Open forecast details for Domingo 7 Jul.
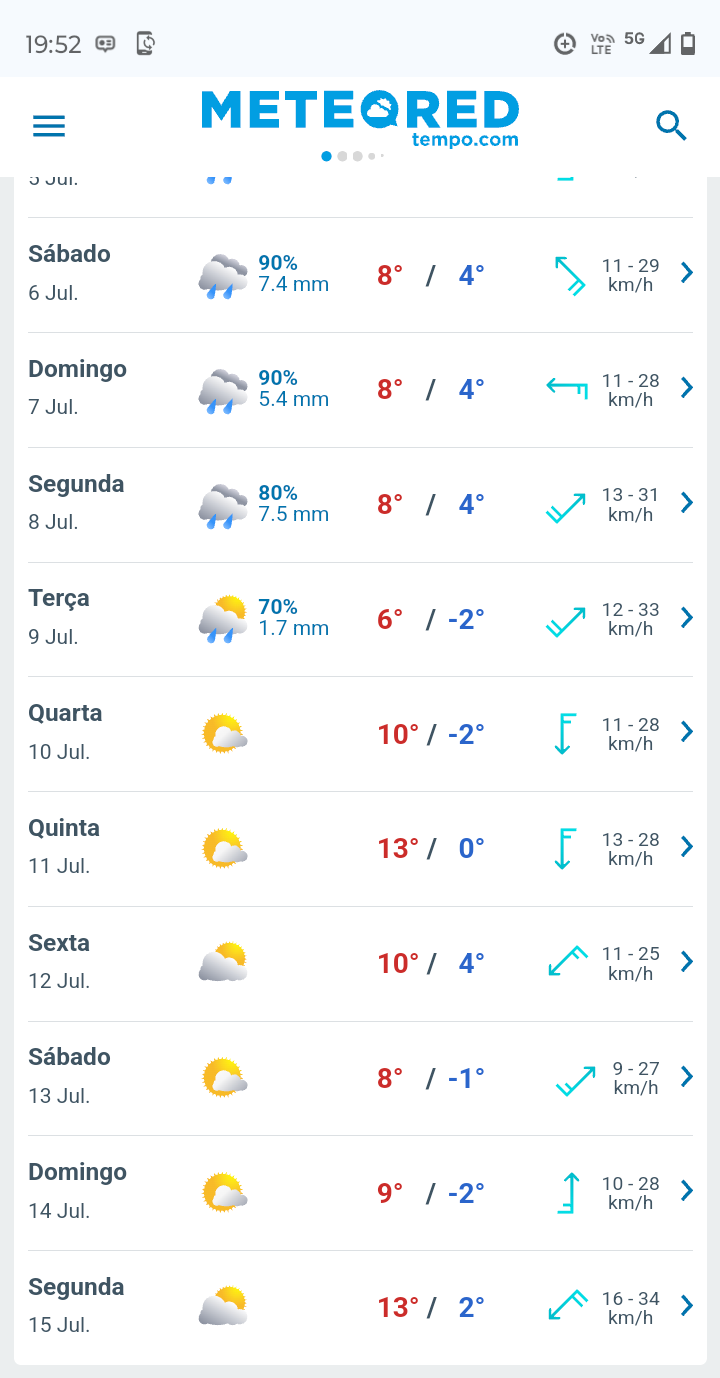This screenshot has width=720, height=1378. coord(360,390)
